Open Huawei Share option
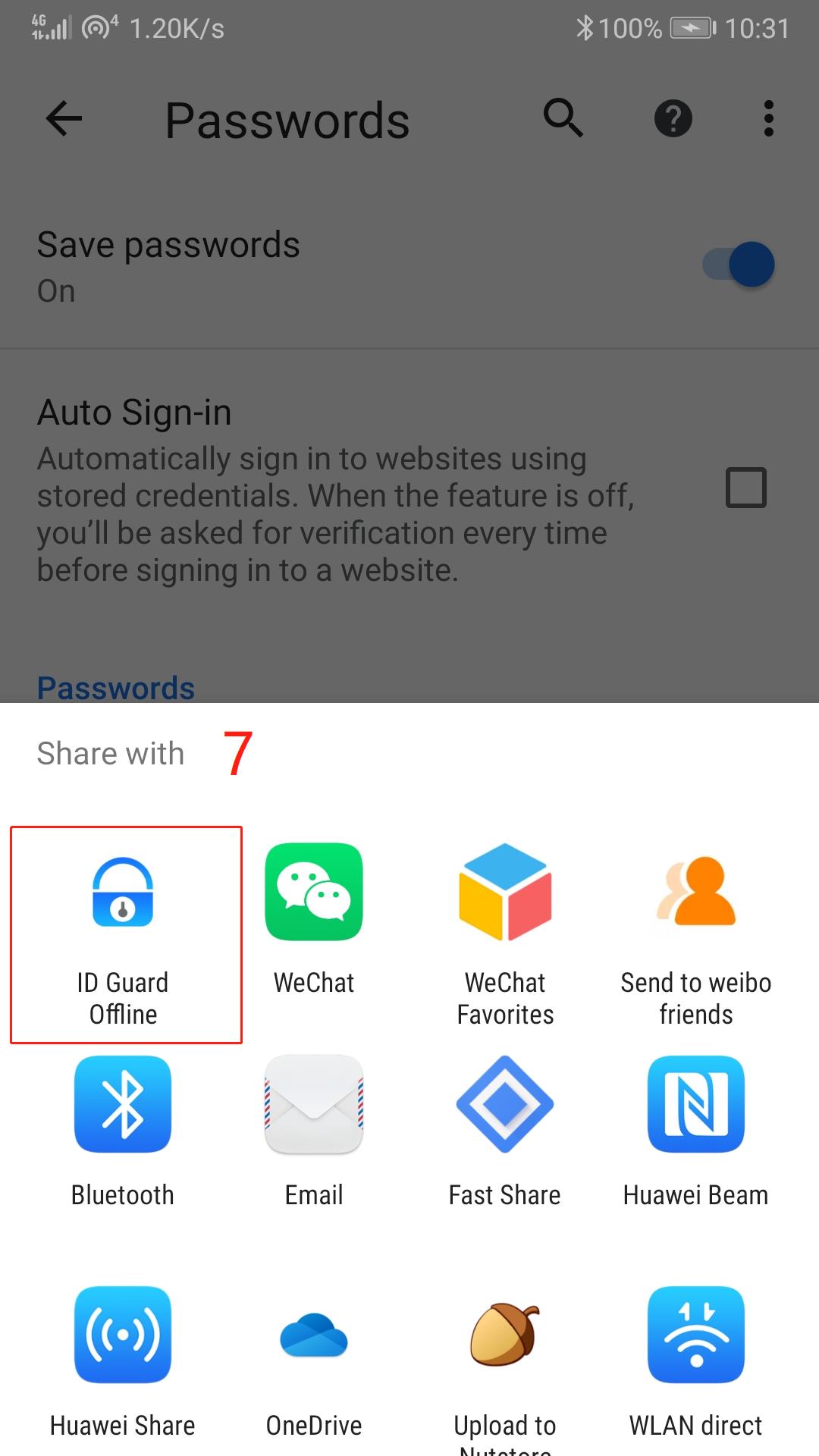The width and height of the screenshot is (819, 1456). click(123, 1335)
